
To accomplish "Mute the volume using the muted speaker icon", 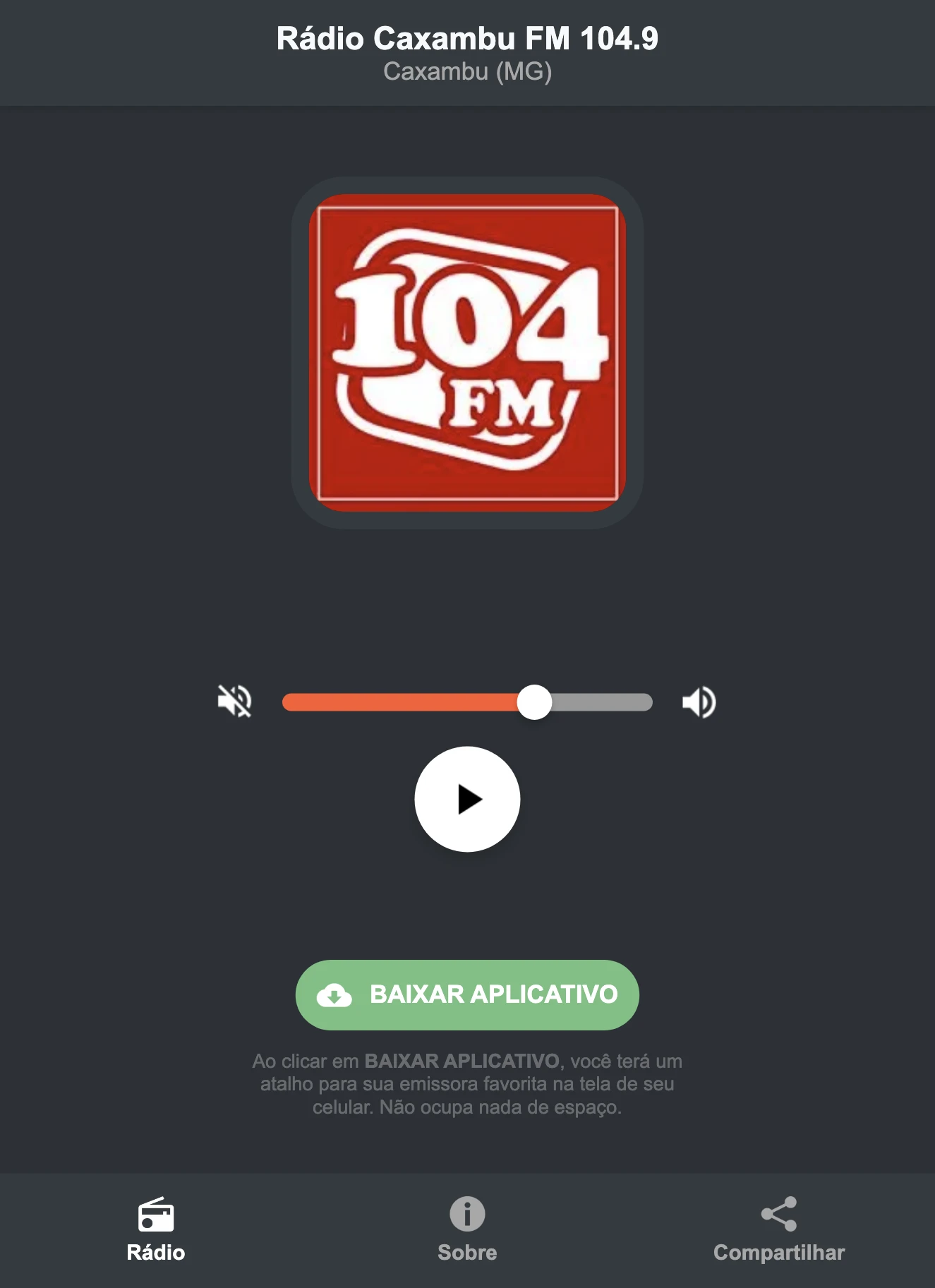I will (235, 701).
